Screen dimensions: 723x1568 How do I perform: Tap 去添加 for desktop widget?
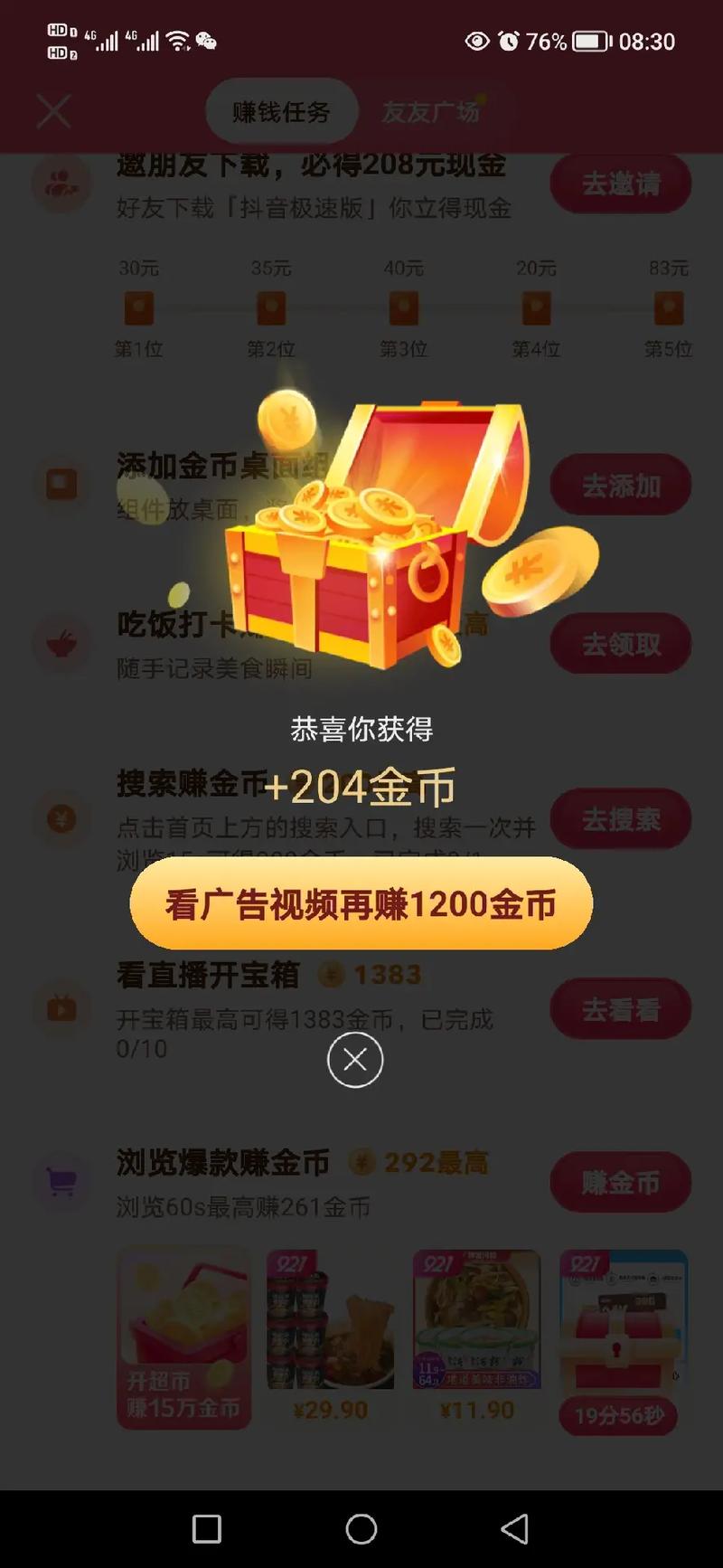tap(620, 486)
